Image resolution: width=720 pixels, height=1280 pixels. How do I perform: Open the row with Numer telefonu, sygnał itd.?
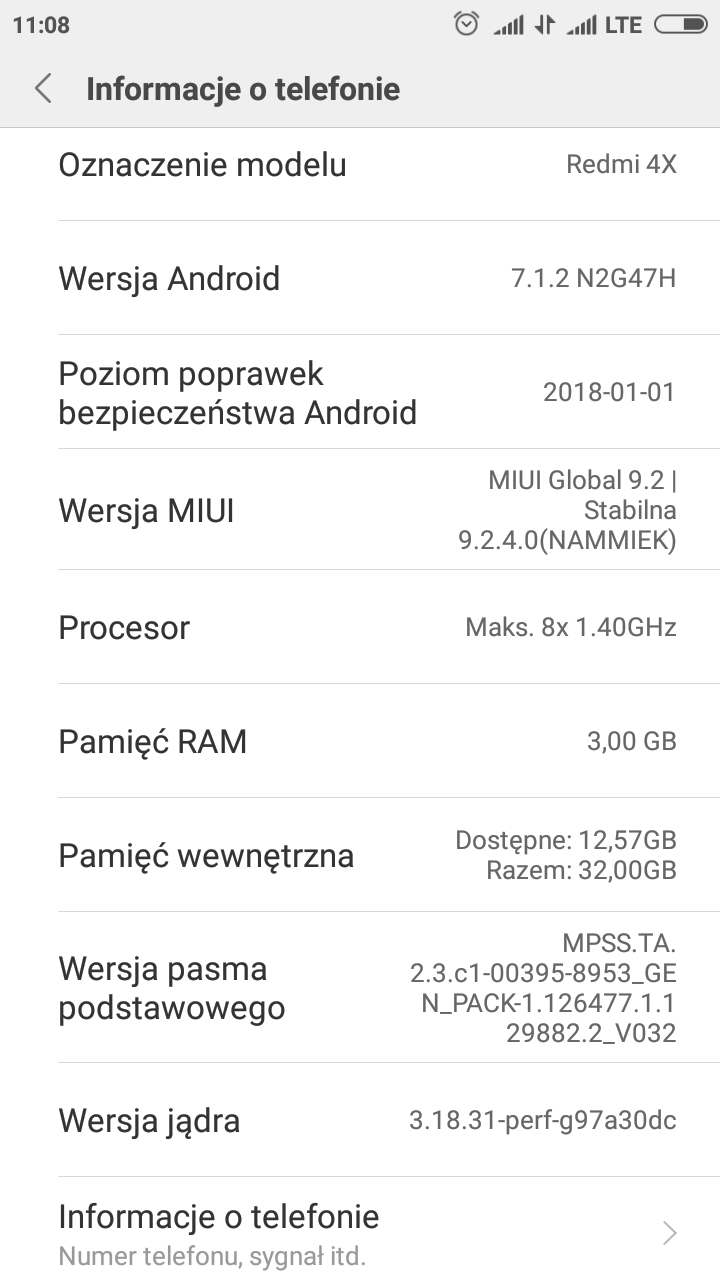click(x=360, y=1232)
